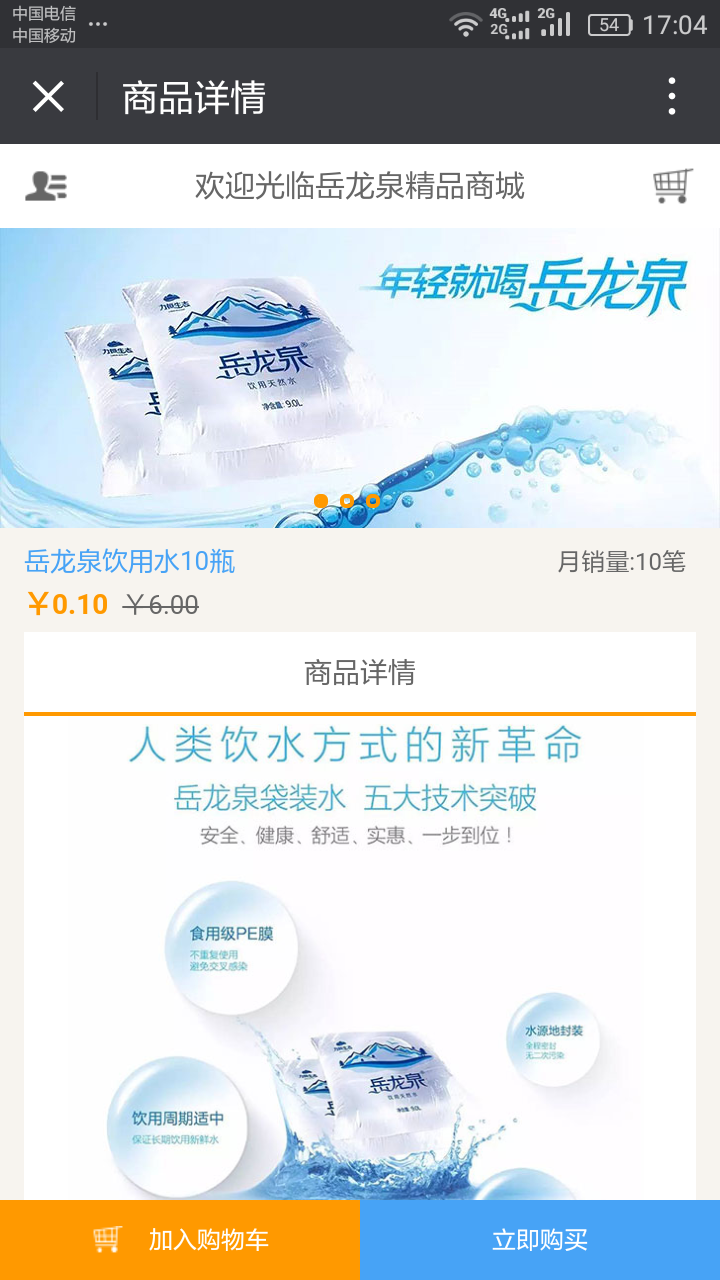Close the 商品详情 page
Image resolution: width=720 pixels, height=1280 pixels.
[x=48, y=97]
